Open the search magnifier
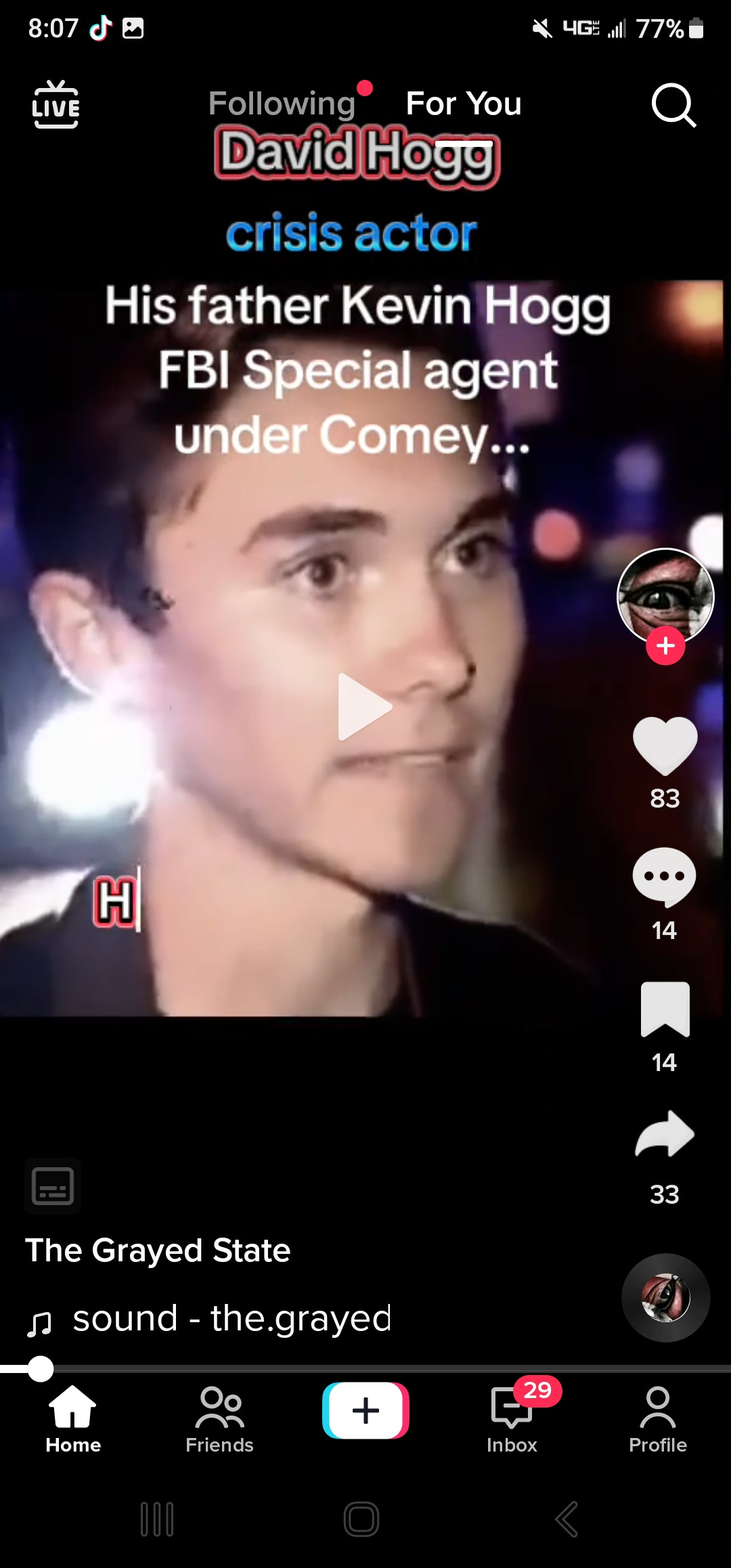This screenshot has height=1568, width=731. pos(673,105)
